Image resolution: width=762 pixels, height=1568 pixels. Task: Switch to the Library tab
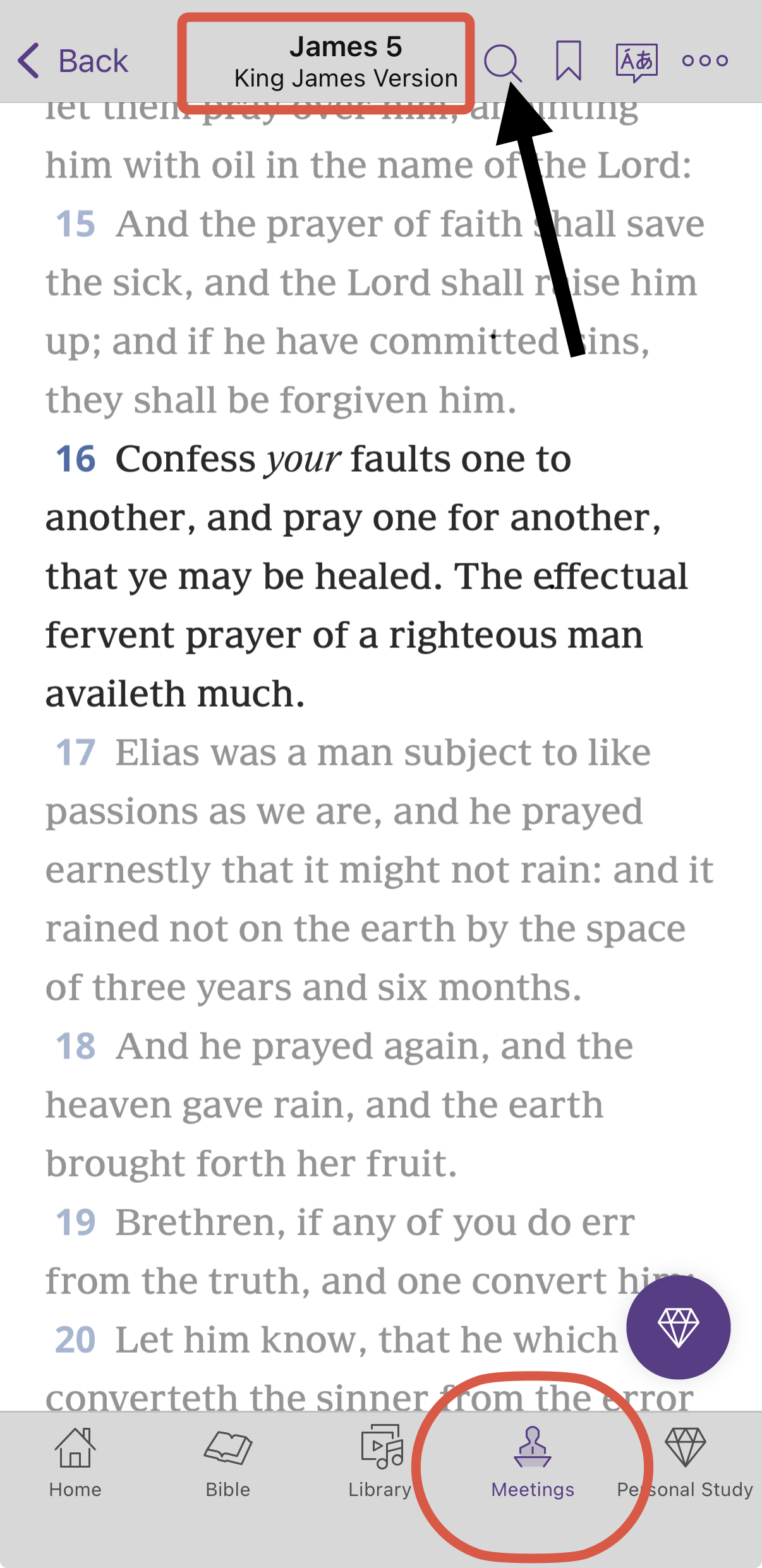(x=381, y=1462)
